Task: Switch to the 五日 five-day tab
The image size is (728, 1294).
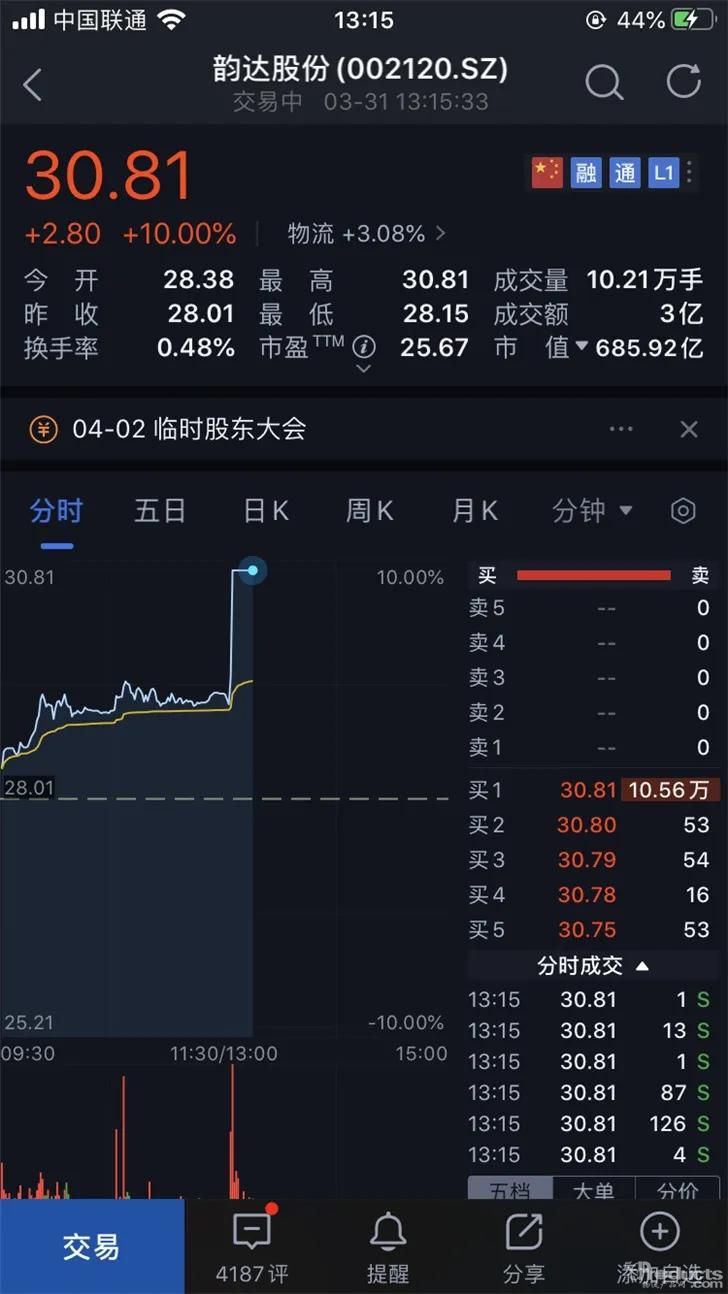Action: (160, 510)
